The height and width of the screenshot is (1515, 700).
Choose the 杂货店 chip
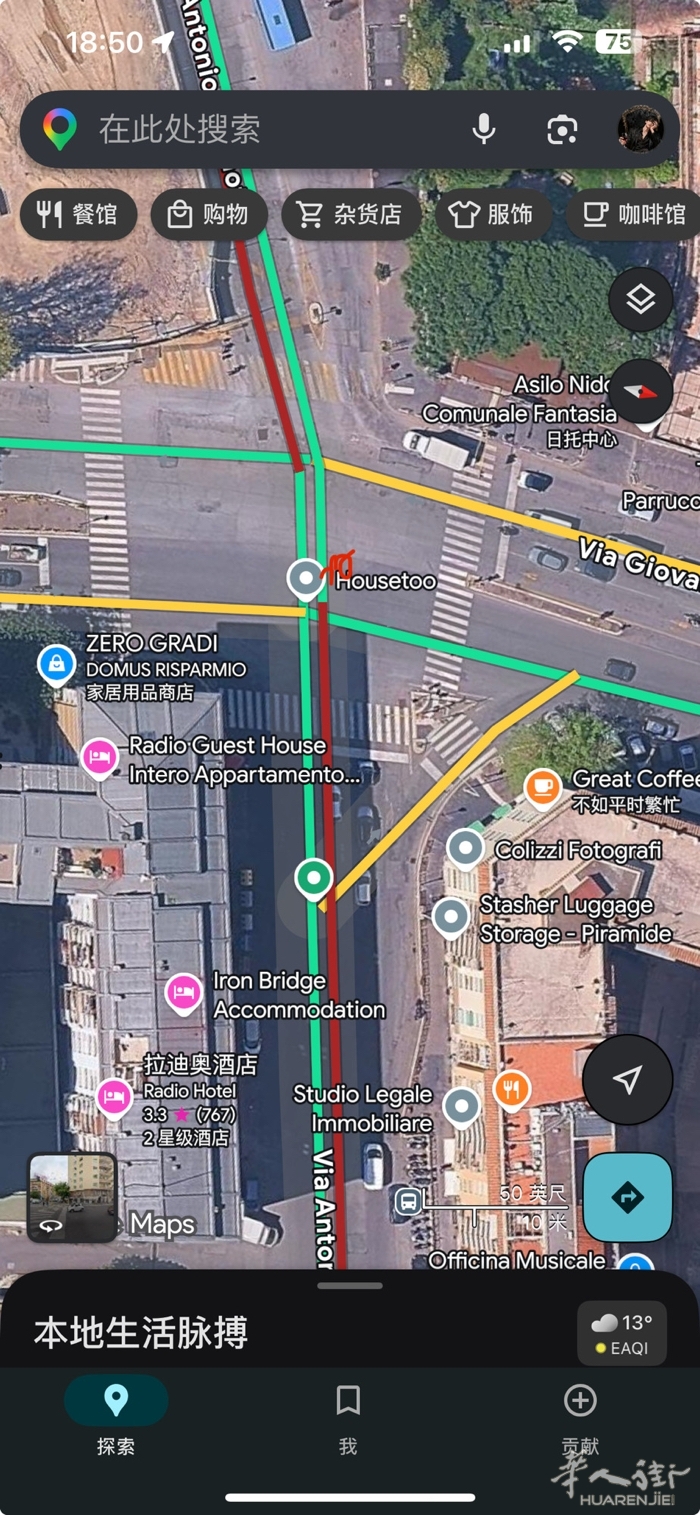point(350,214)
